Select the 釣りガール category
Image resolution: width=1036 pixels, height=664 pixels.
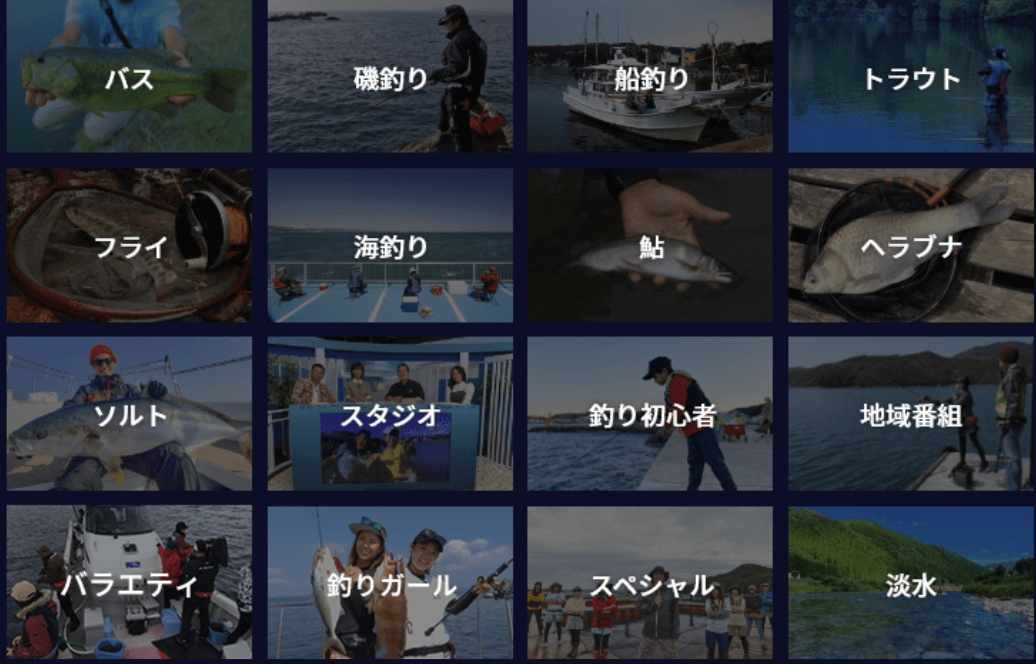pyautogui.click(x=390, y=583)
